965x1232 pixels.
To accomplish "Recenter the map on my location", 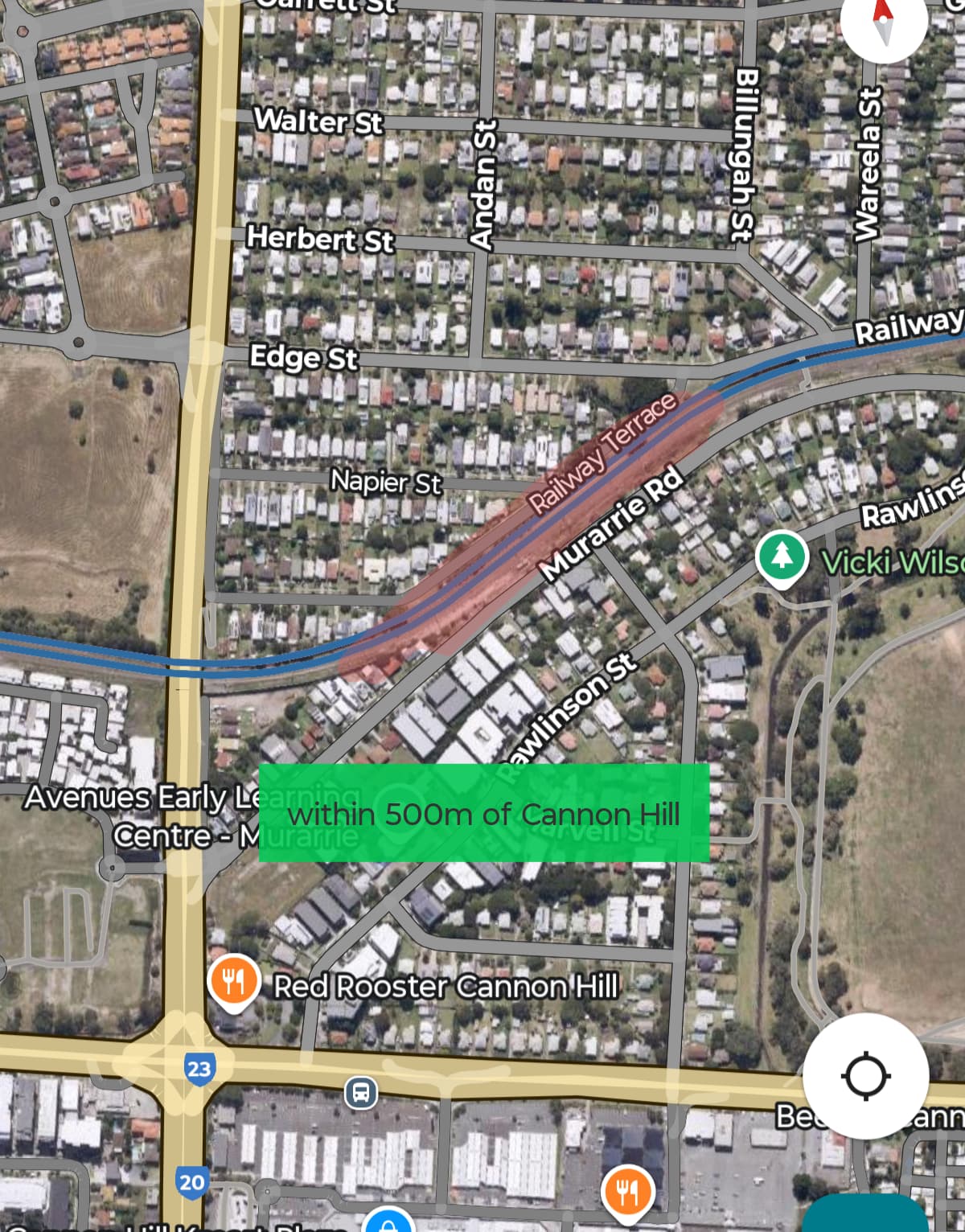I will coord(865,1075).
